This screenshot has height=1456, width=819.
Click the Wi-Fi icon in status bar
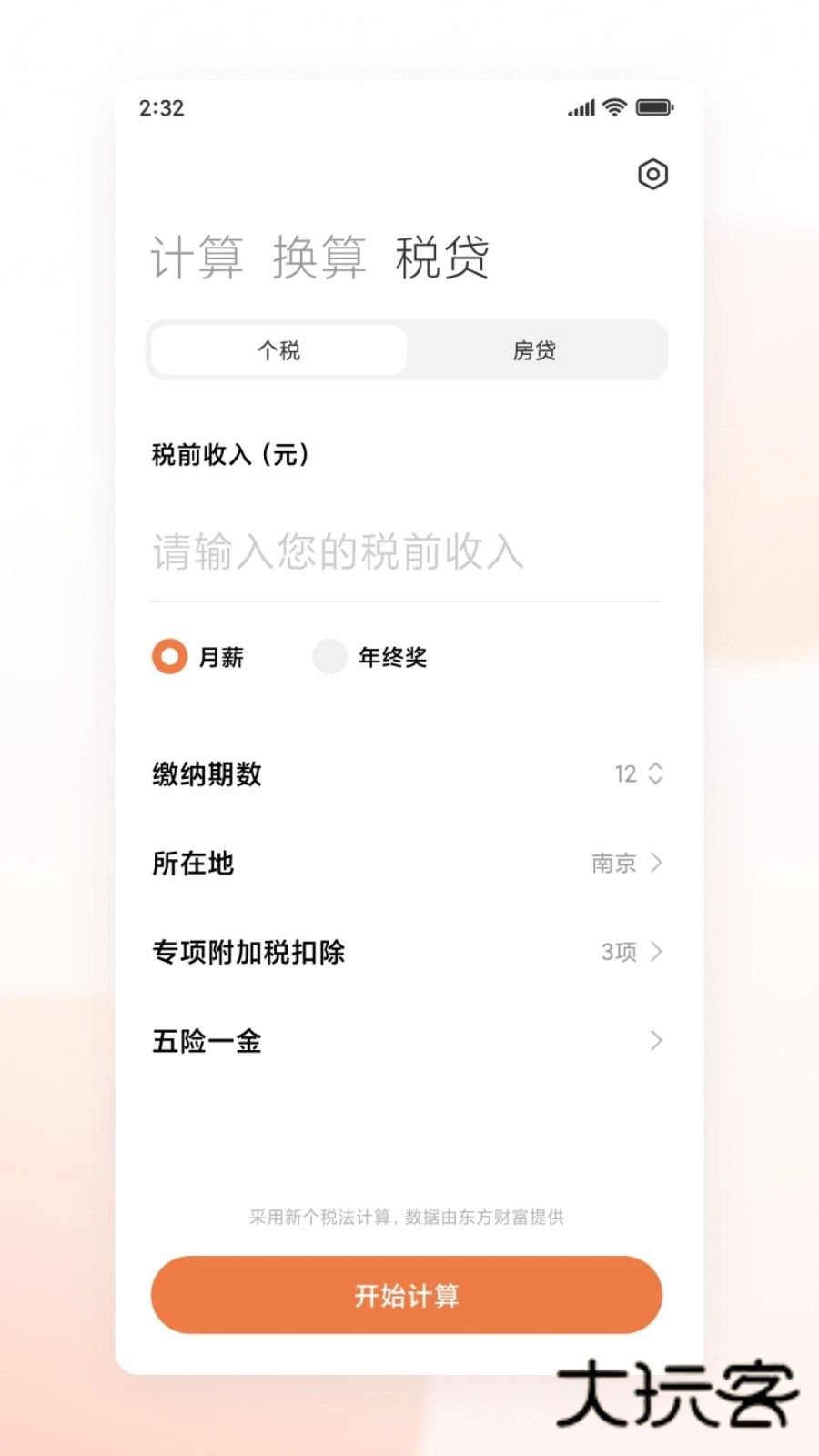click(615, 106)
